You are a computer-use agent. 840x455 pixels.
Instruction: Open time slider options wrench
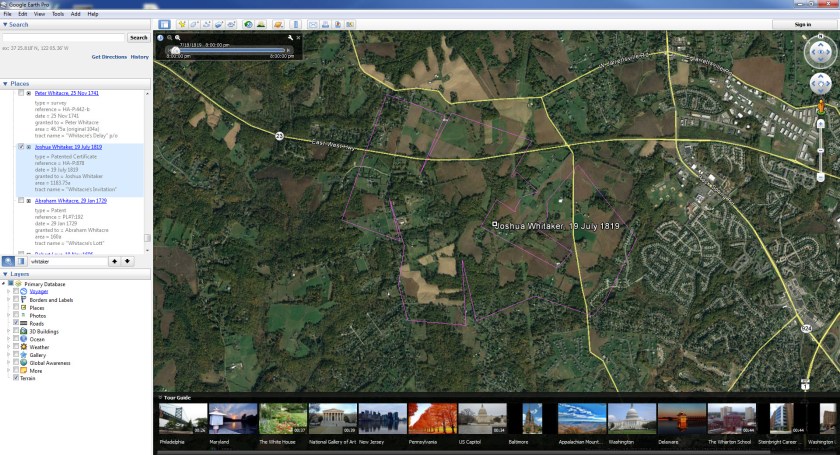click(289, 37)
